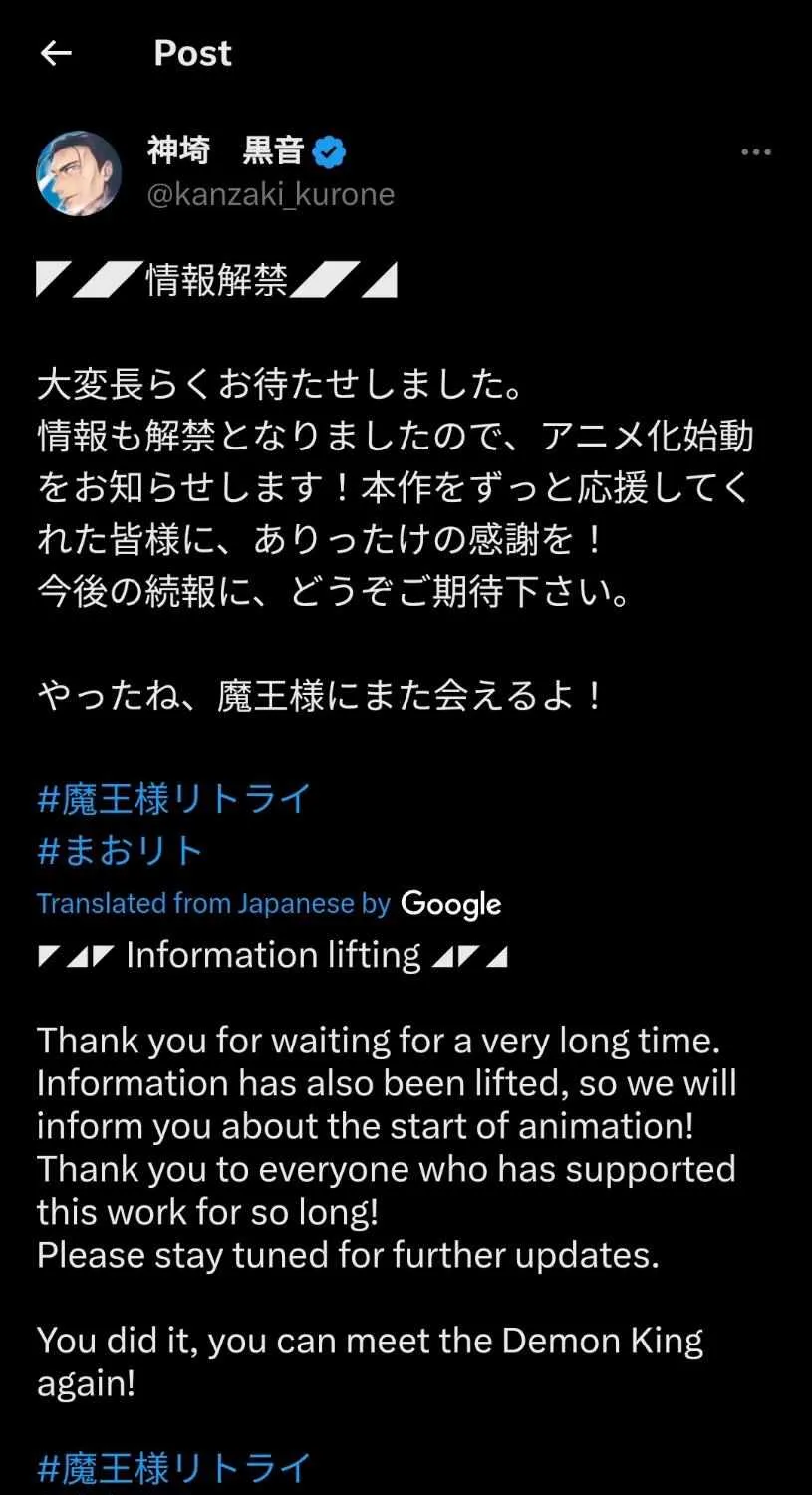Tap Translated from Japanese by Google
This screenshot has height=1495, width=812.
(x=269, y=904)
